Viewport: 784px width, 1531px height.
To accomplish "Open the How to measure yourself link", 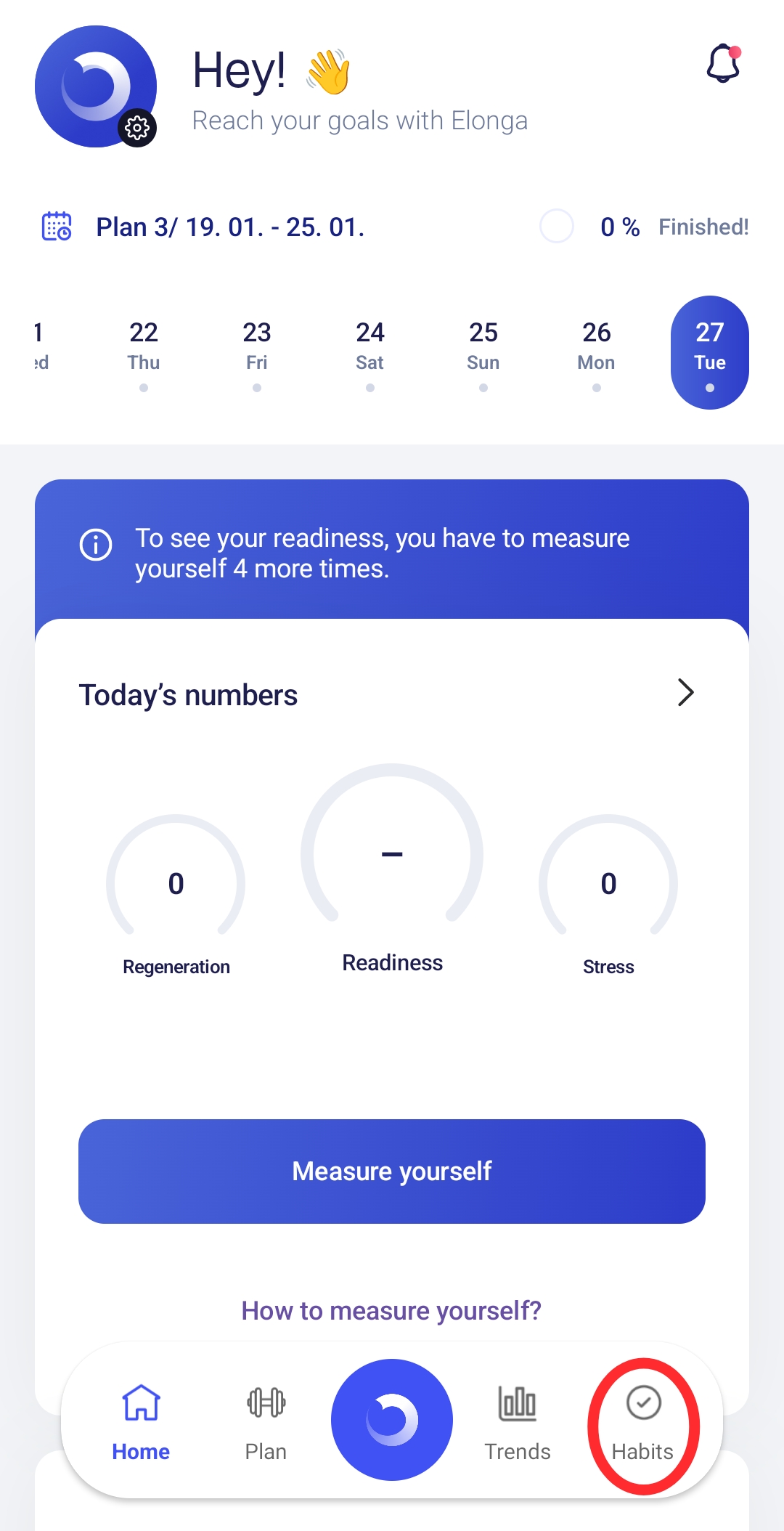I will pyautogui.click(x=392, y=1311).
